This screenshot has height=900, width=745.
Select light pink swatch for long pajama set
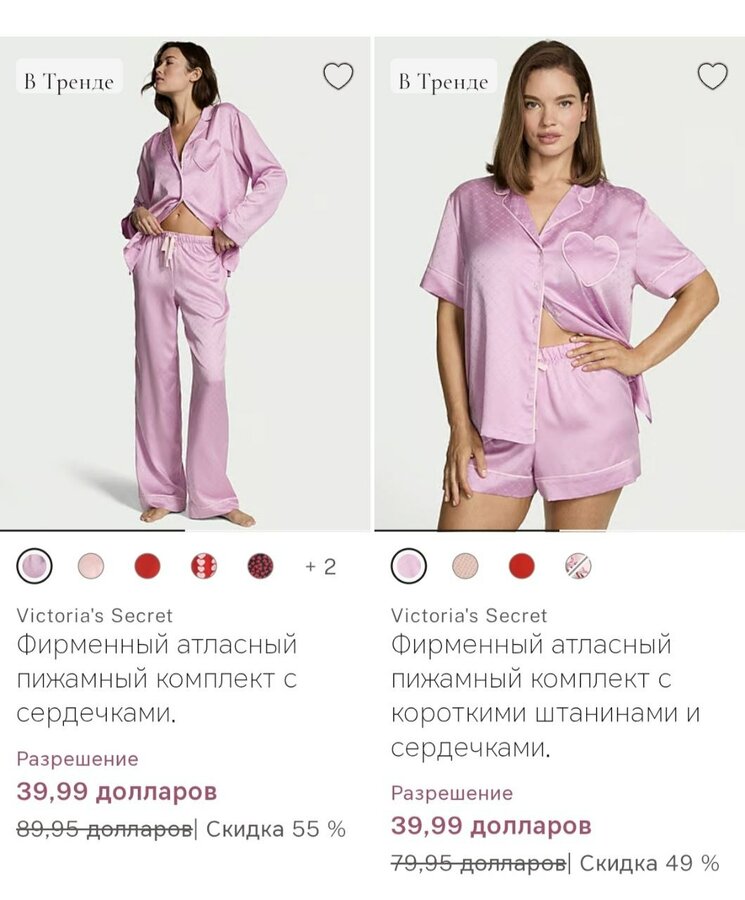point(91,566)
